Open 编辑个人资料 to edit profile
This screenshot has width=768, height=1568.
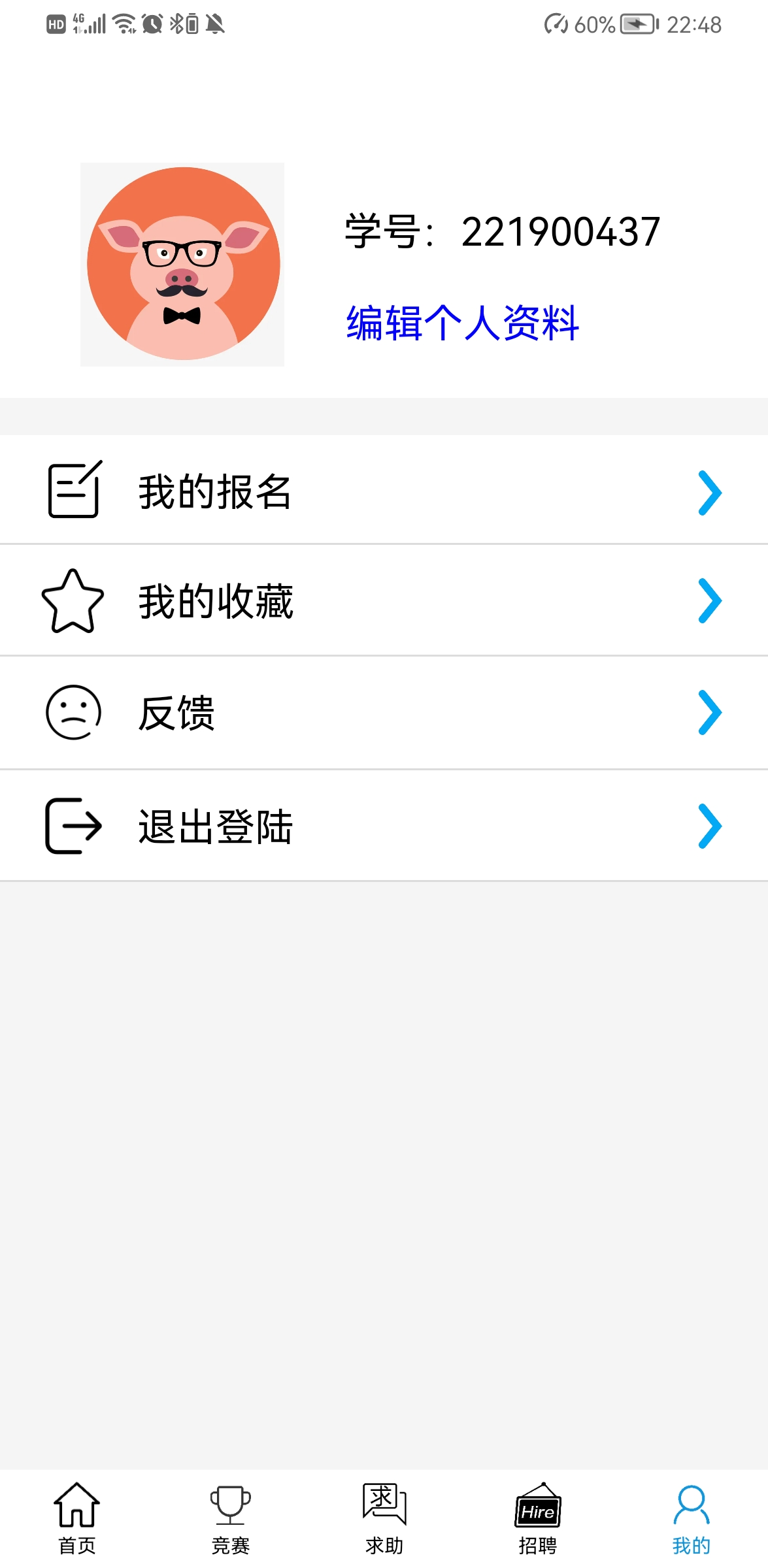pyautogui.click(x=462, y=323)
